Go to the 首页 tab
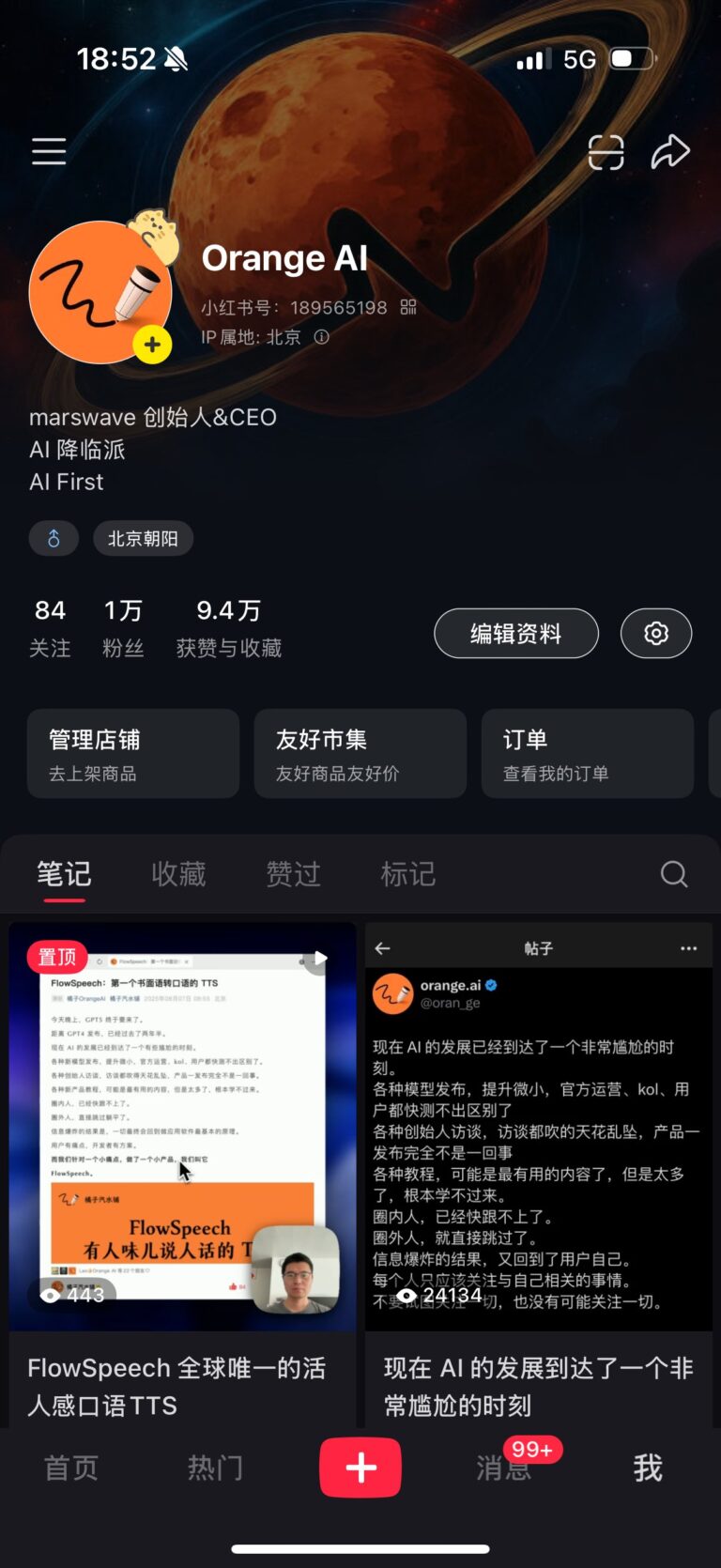This screenshot has width=721, height=1568. coord(71,1468)
